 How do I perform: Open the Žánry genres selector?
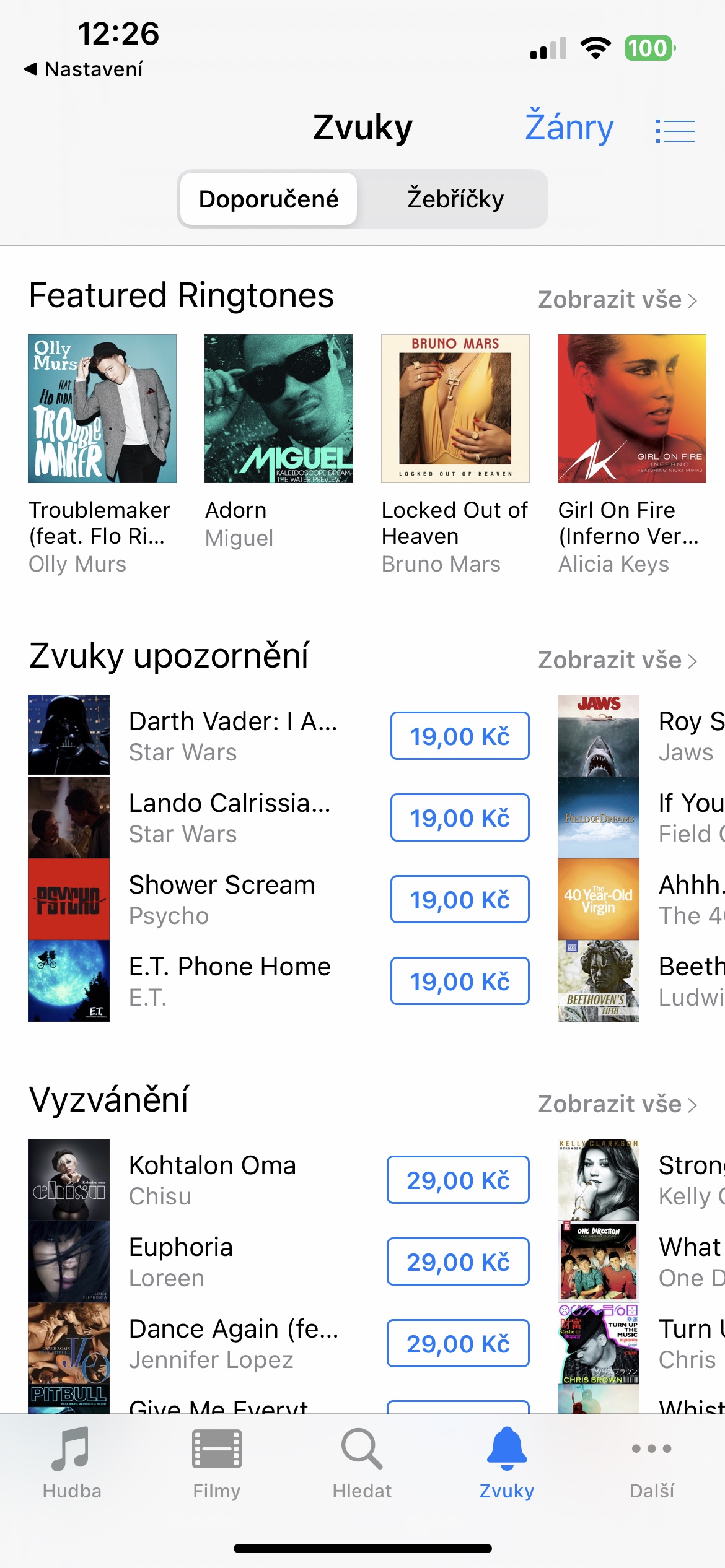click(569, 127)
